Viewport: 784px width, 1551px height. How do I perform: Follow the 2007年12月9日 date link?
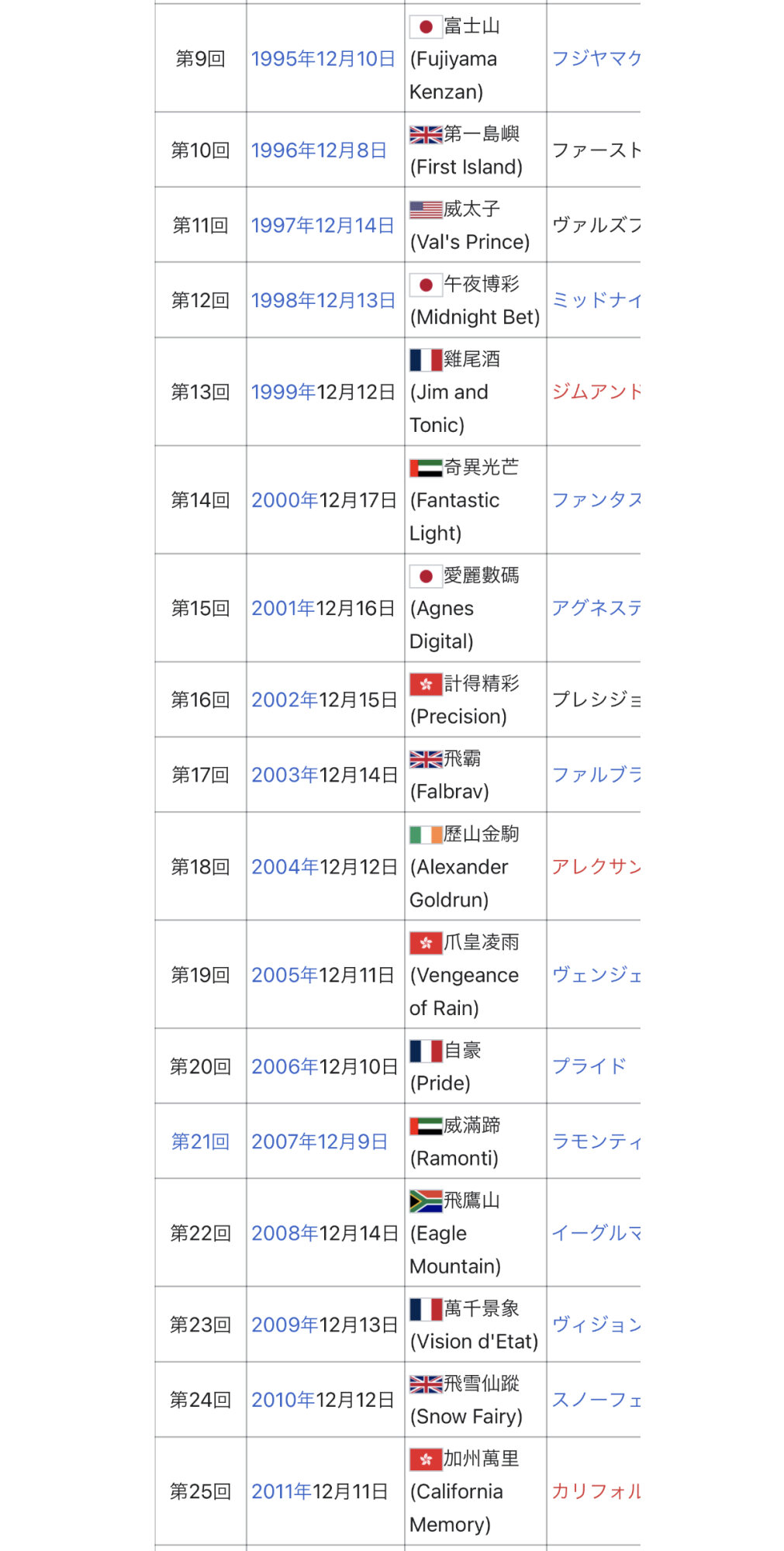[x=319, y=1142]
